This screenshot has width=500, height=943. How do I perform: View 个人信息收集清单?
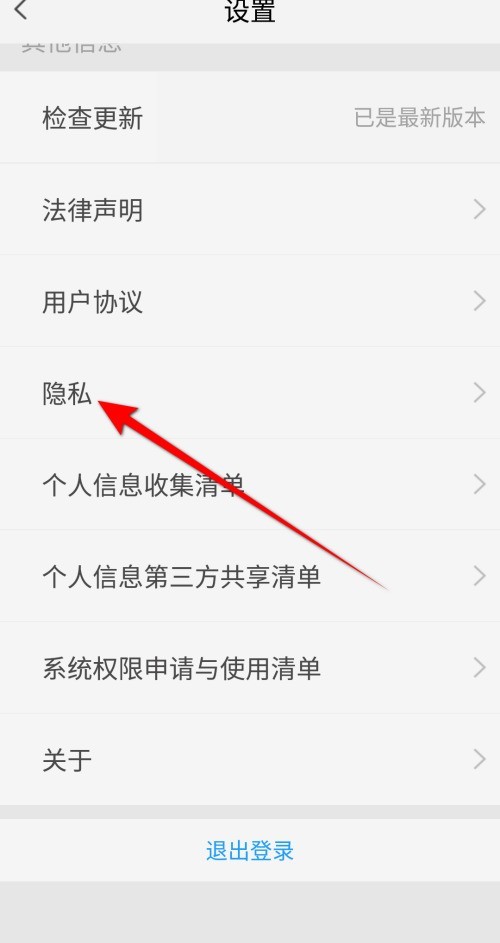250,484
